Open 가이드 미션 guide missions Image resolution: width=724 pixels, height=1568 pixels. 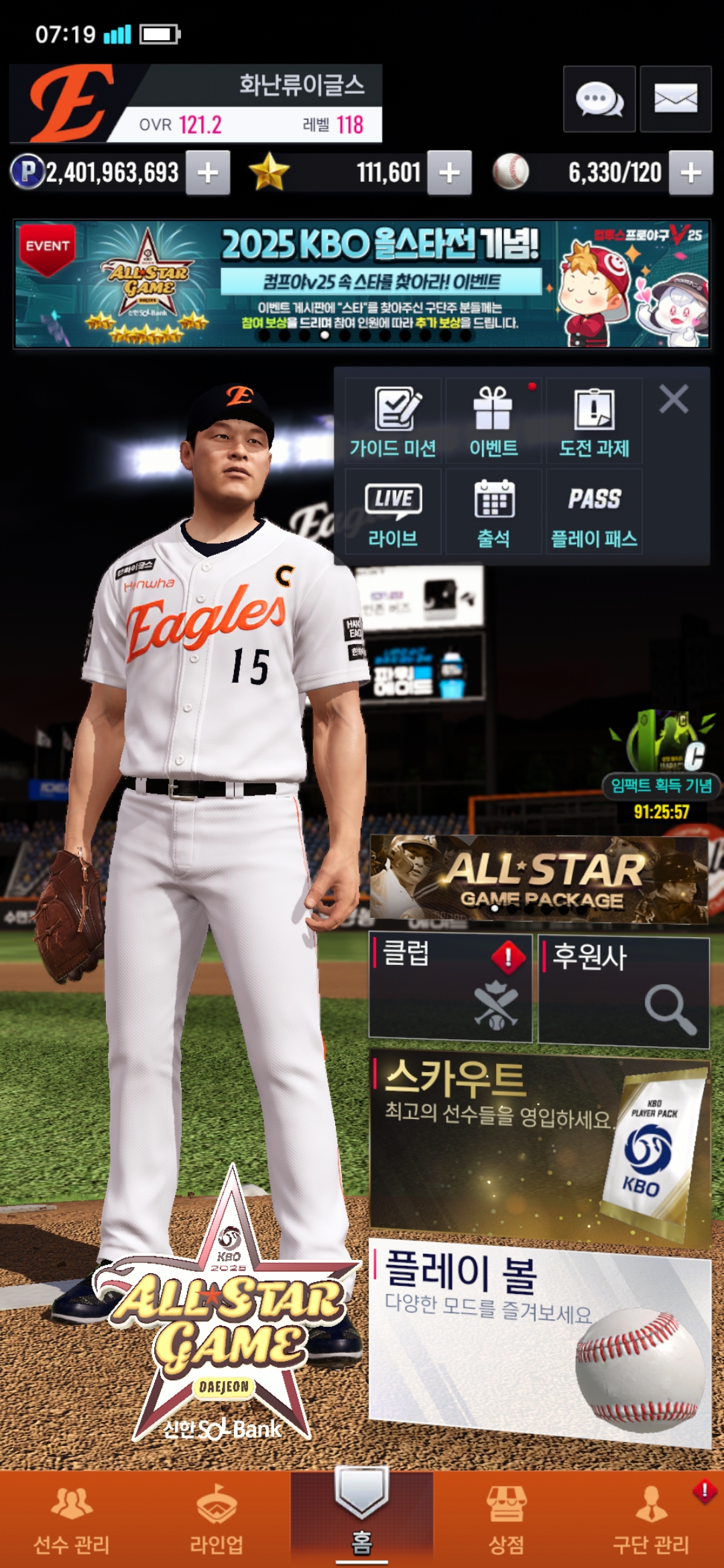(394, 421)
